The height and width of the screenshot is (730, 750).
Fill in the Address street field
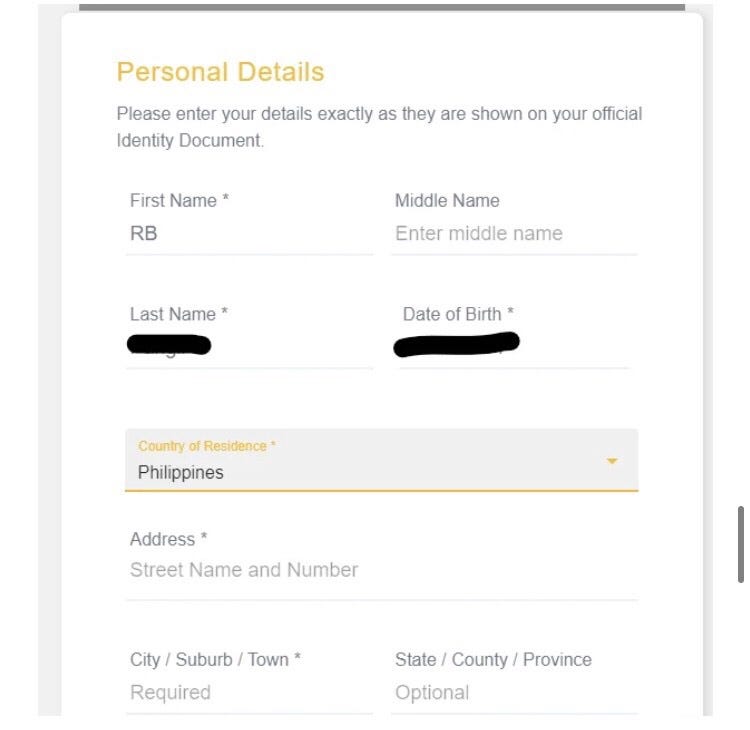[380, 571]
